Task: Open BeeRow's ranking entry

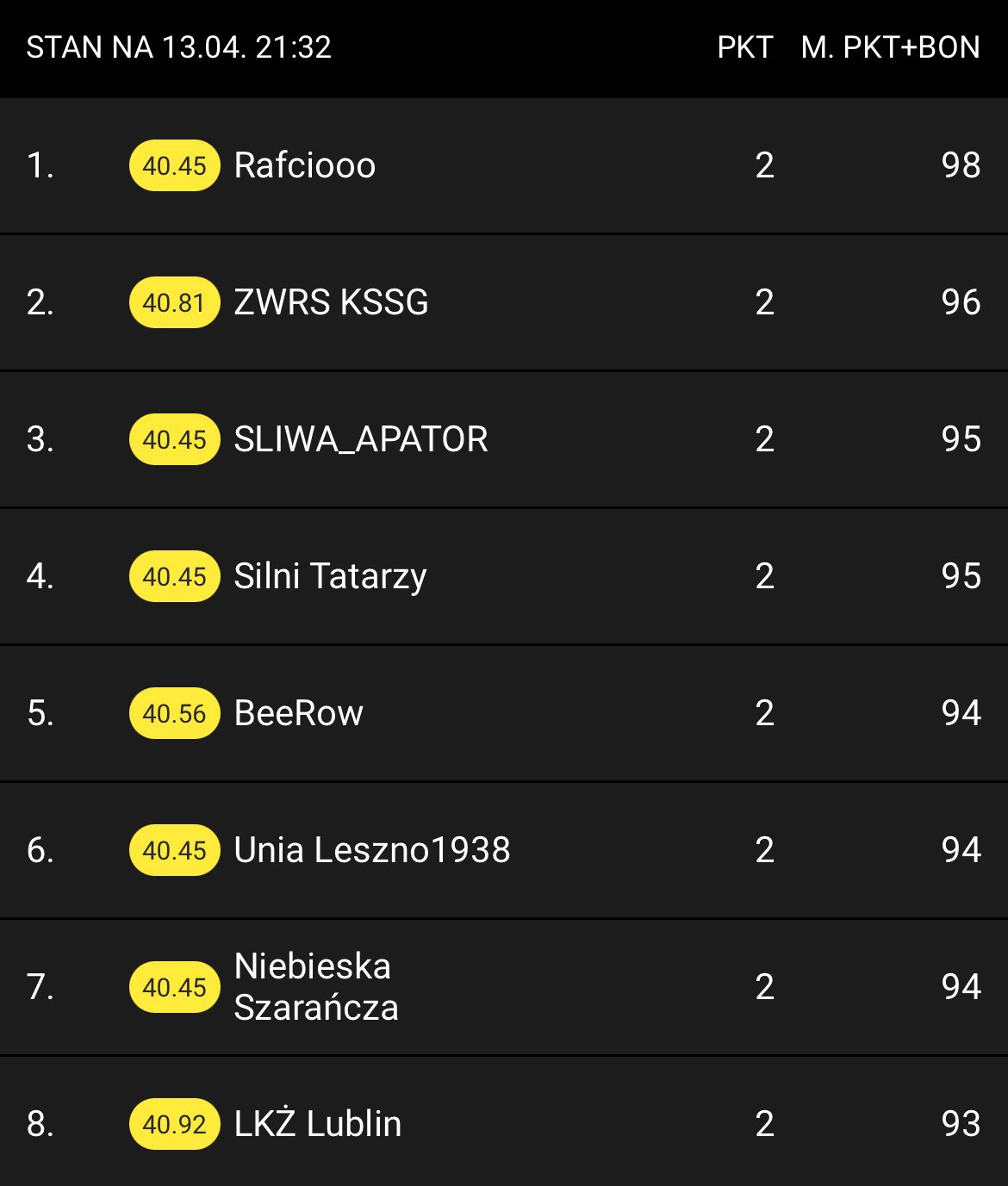Action: (504, 713)
